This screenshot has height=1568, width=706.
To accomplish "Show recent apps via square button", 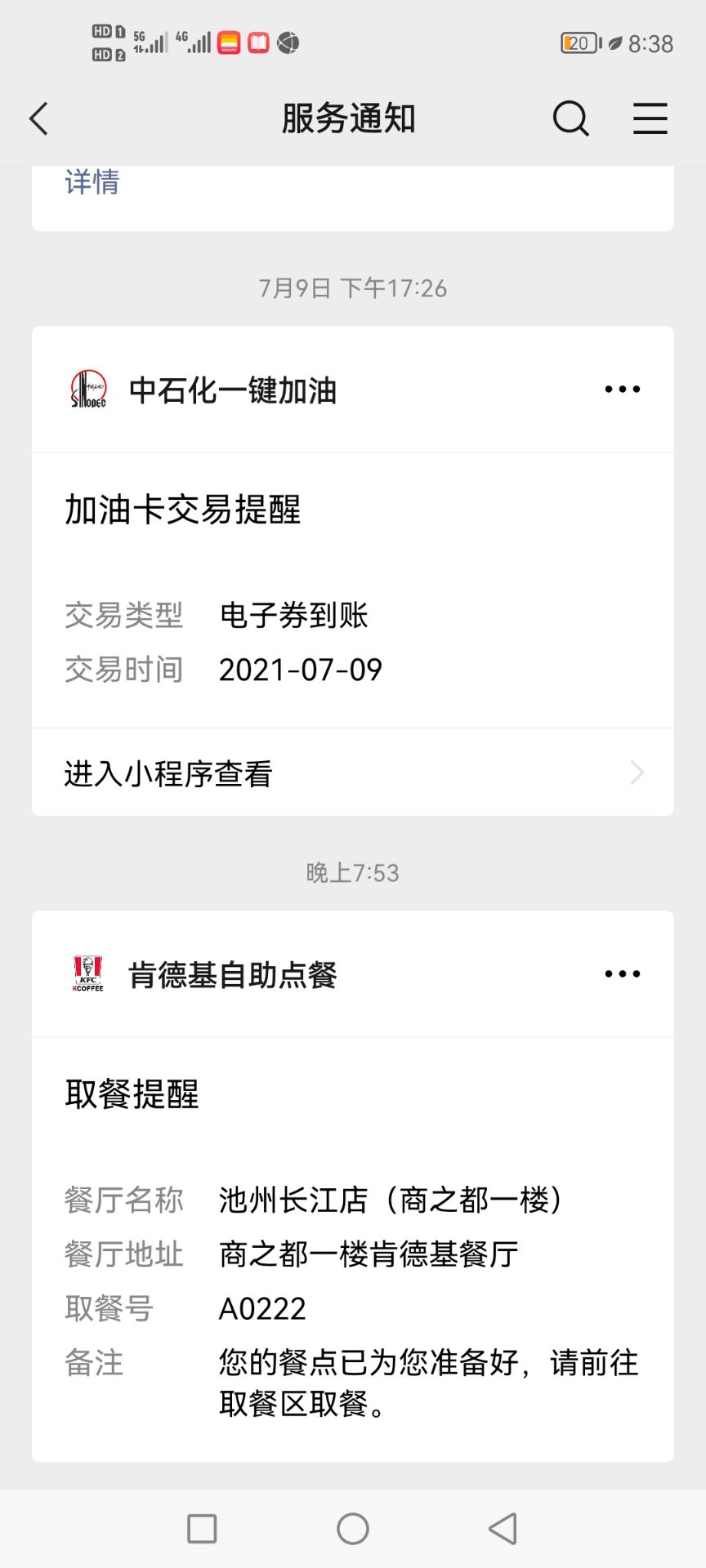I will 202,1529.
